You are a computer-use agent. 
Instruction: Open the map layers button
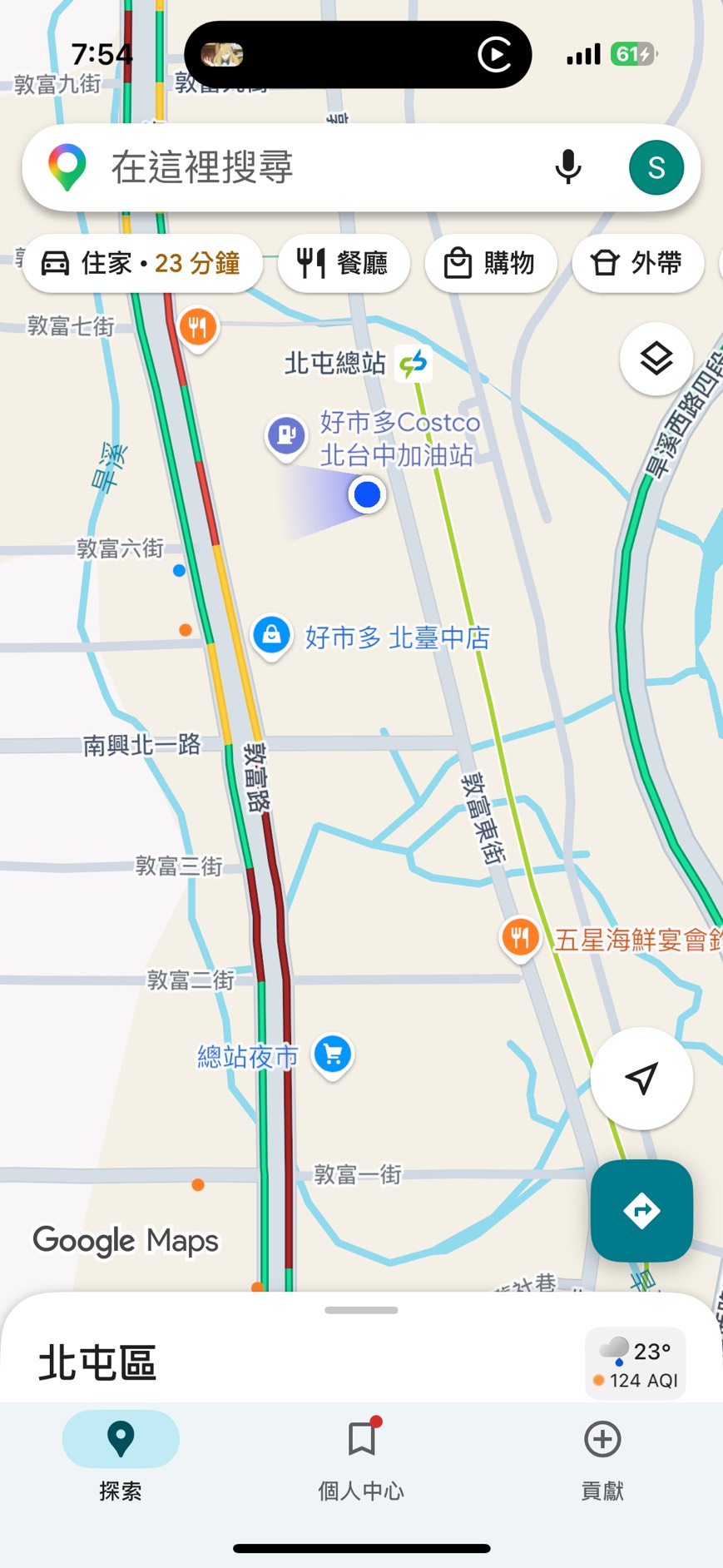pyautogui.click(x=656, y=359)
